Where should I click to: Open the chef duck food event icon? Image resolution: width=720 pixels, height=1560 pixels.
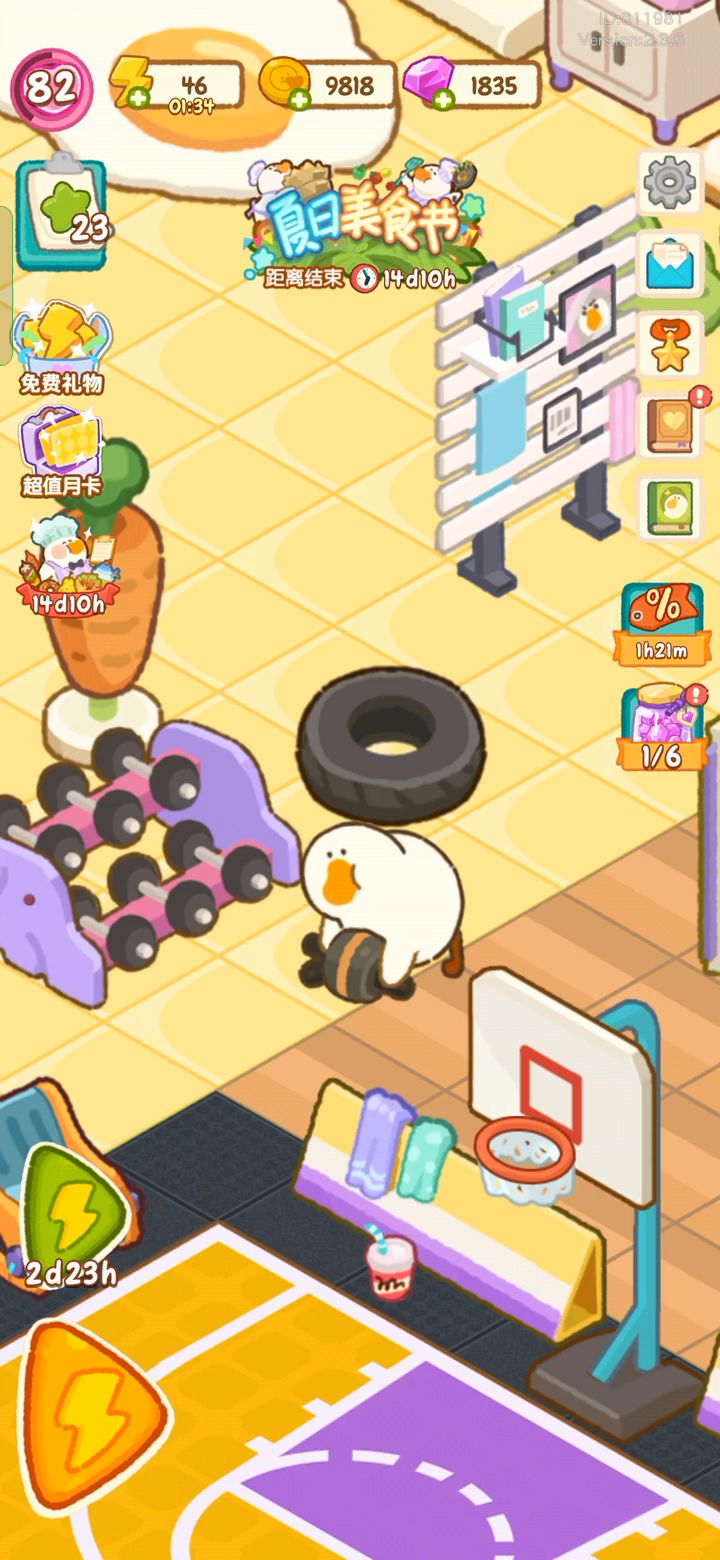pos(66,565)
